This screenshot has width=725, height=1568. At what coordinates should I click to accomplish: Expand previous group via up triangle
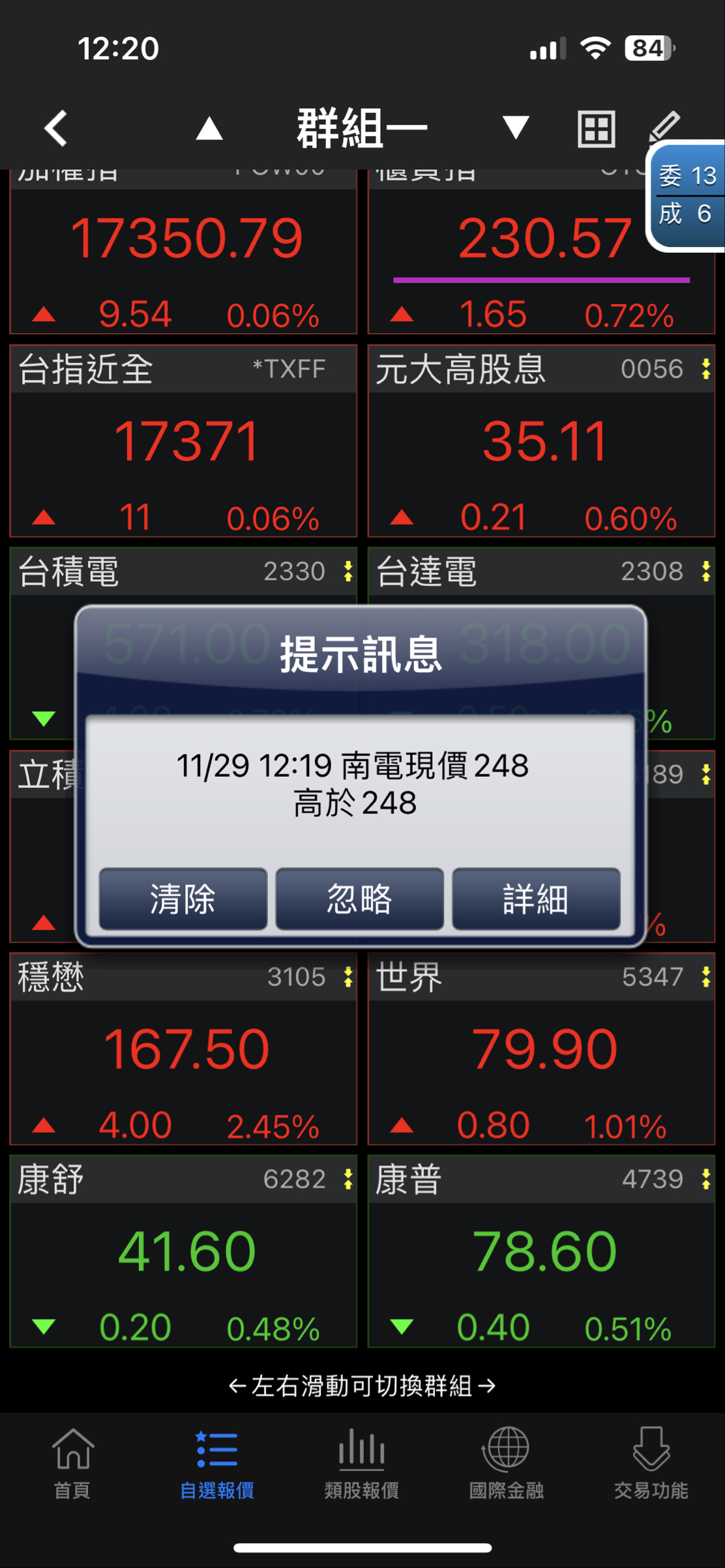pos(209,128)
